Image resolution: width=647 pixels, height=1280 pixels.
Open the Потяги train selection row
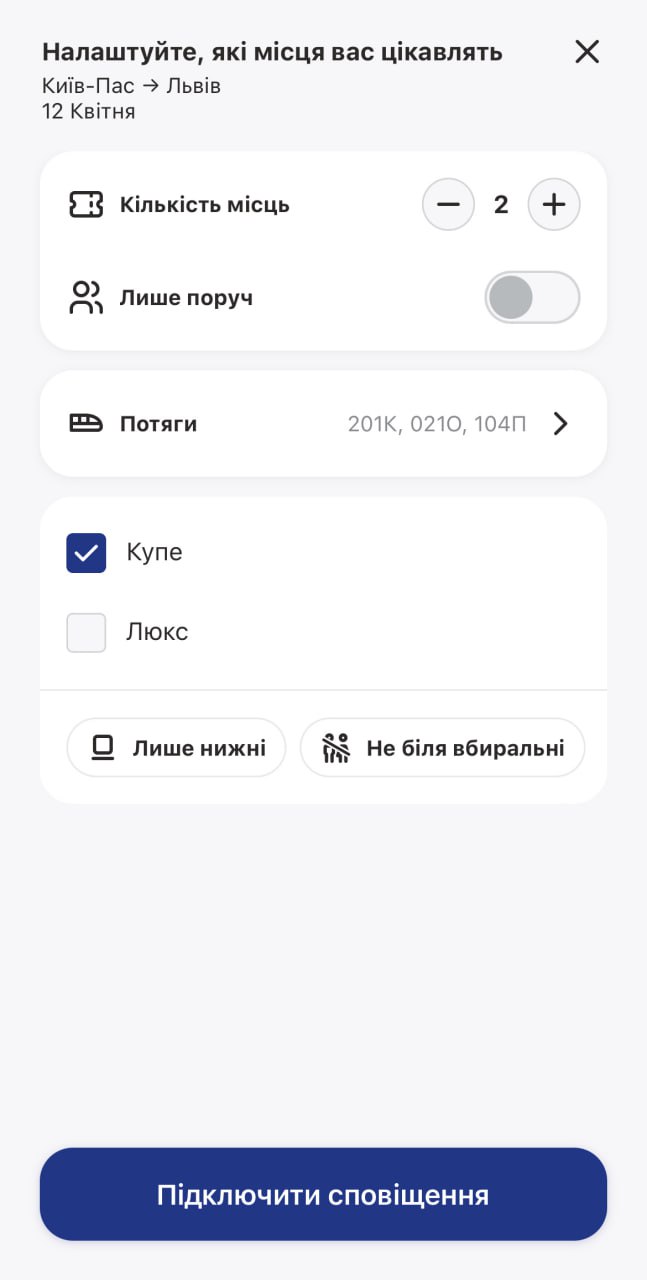tap(323, 424)
